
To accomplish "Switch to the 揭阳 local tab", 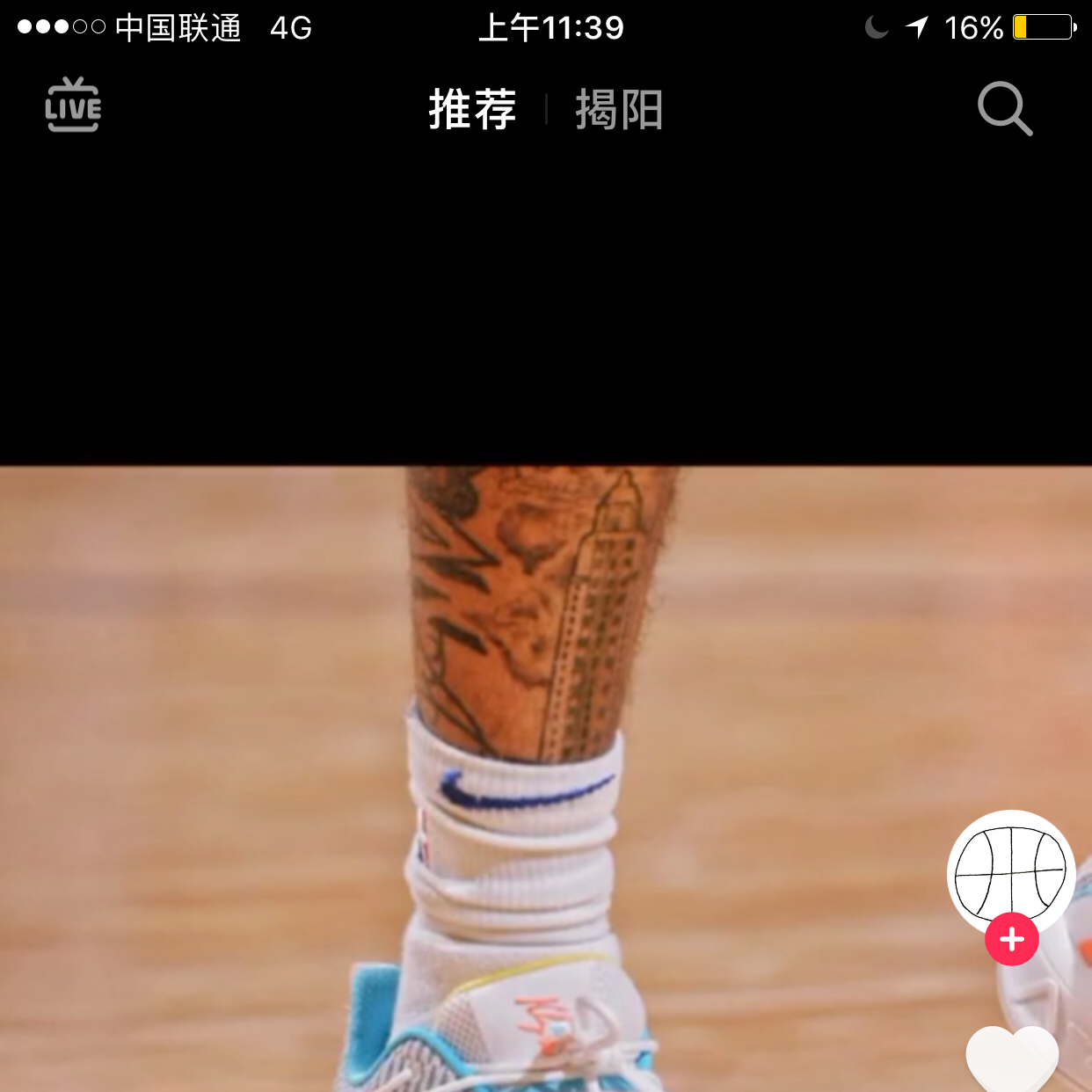I will pos(619,110).
